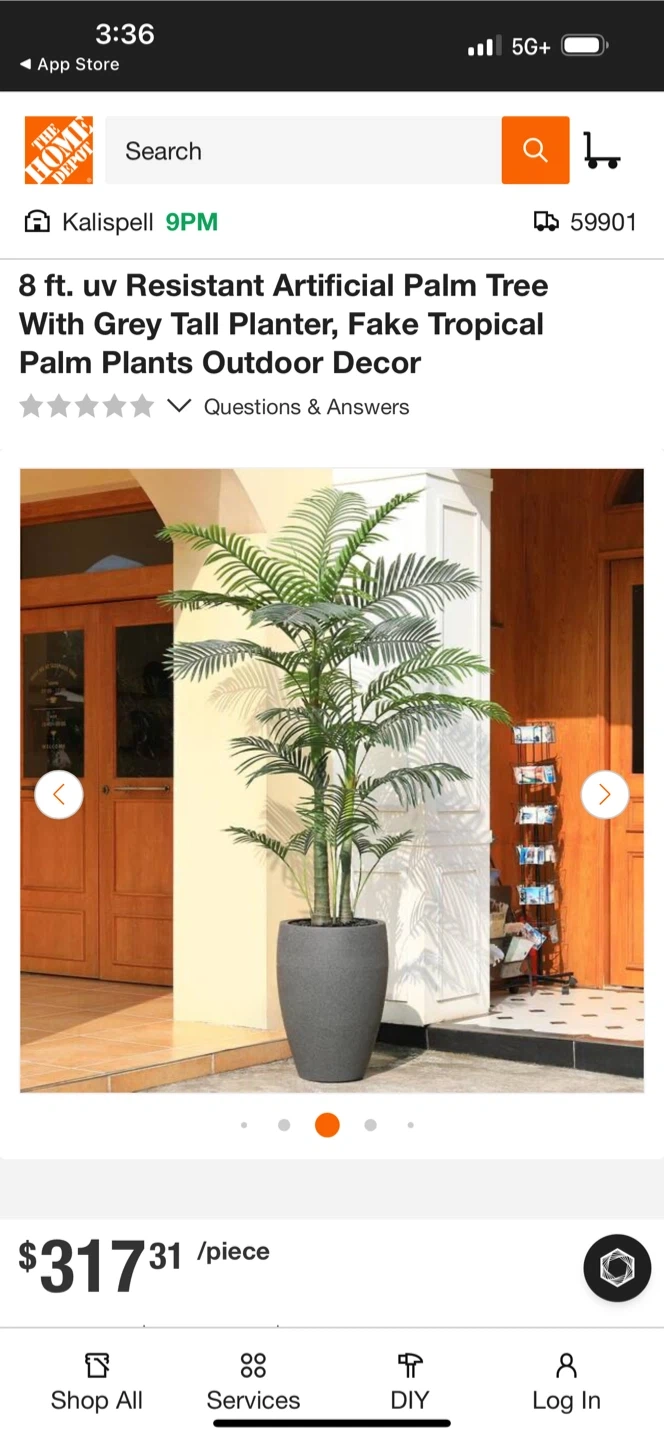Screen dimensions: 664x1440
Task: Switch to the Shop All tab
Action: tap(97, 1382)
